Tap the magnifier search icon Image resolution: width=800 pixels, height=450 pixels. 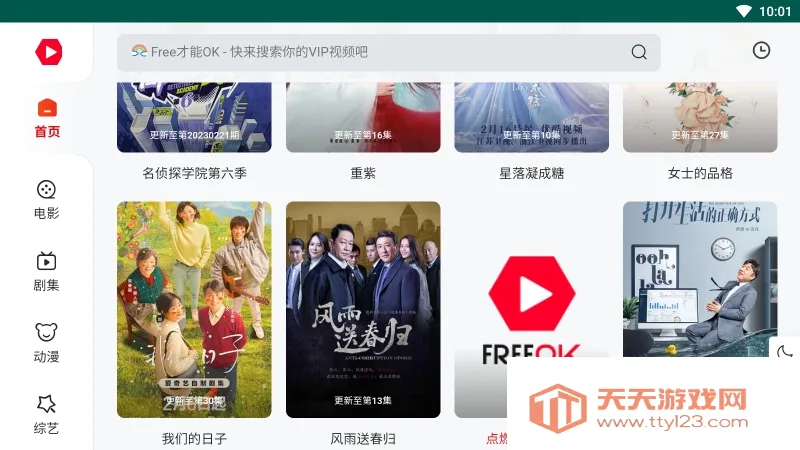[639, 52]
